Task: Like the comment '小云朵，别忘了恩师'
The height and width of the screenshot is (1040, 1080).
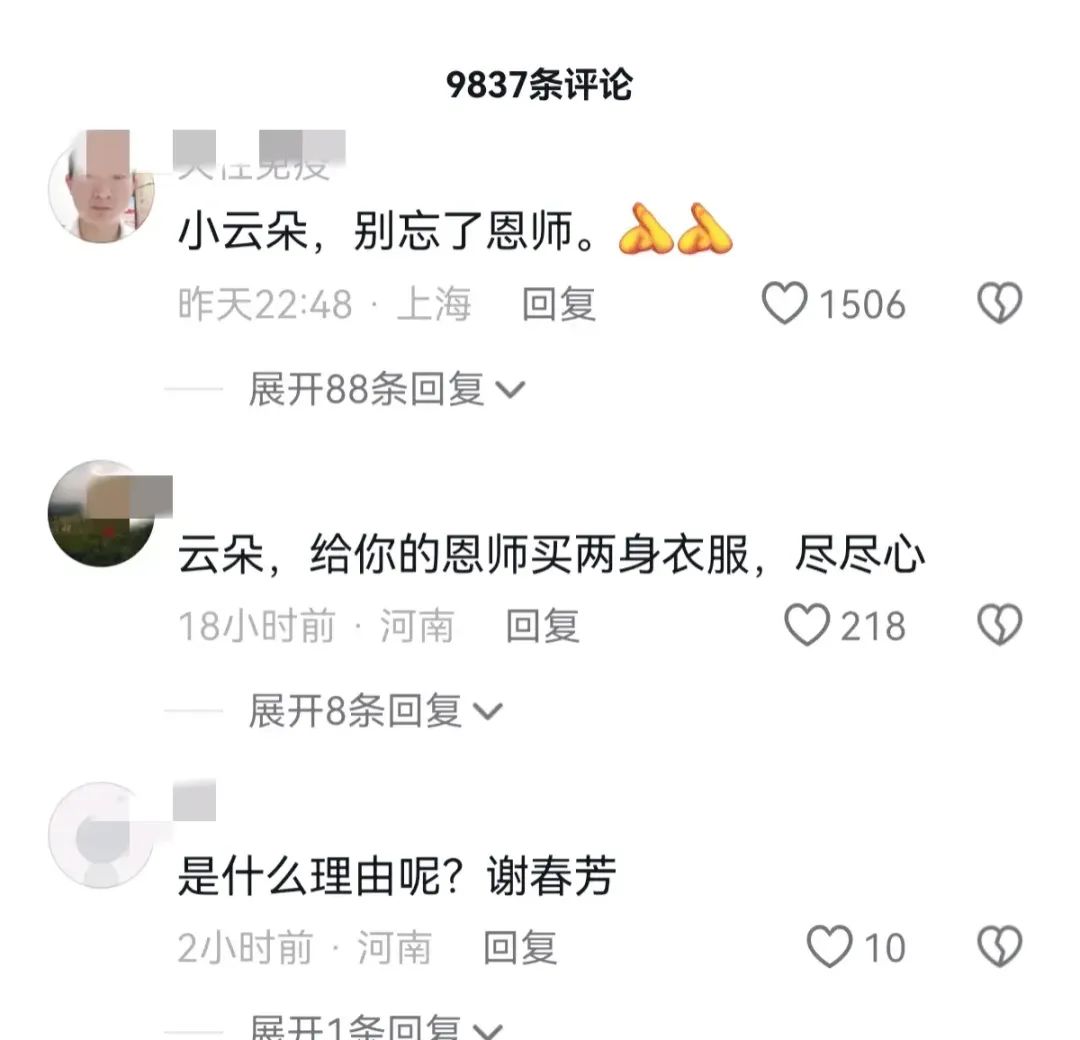Action: pos(785,303)
